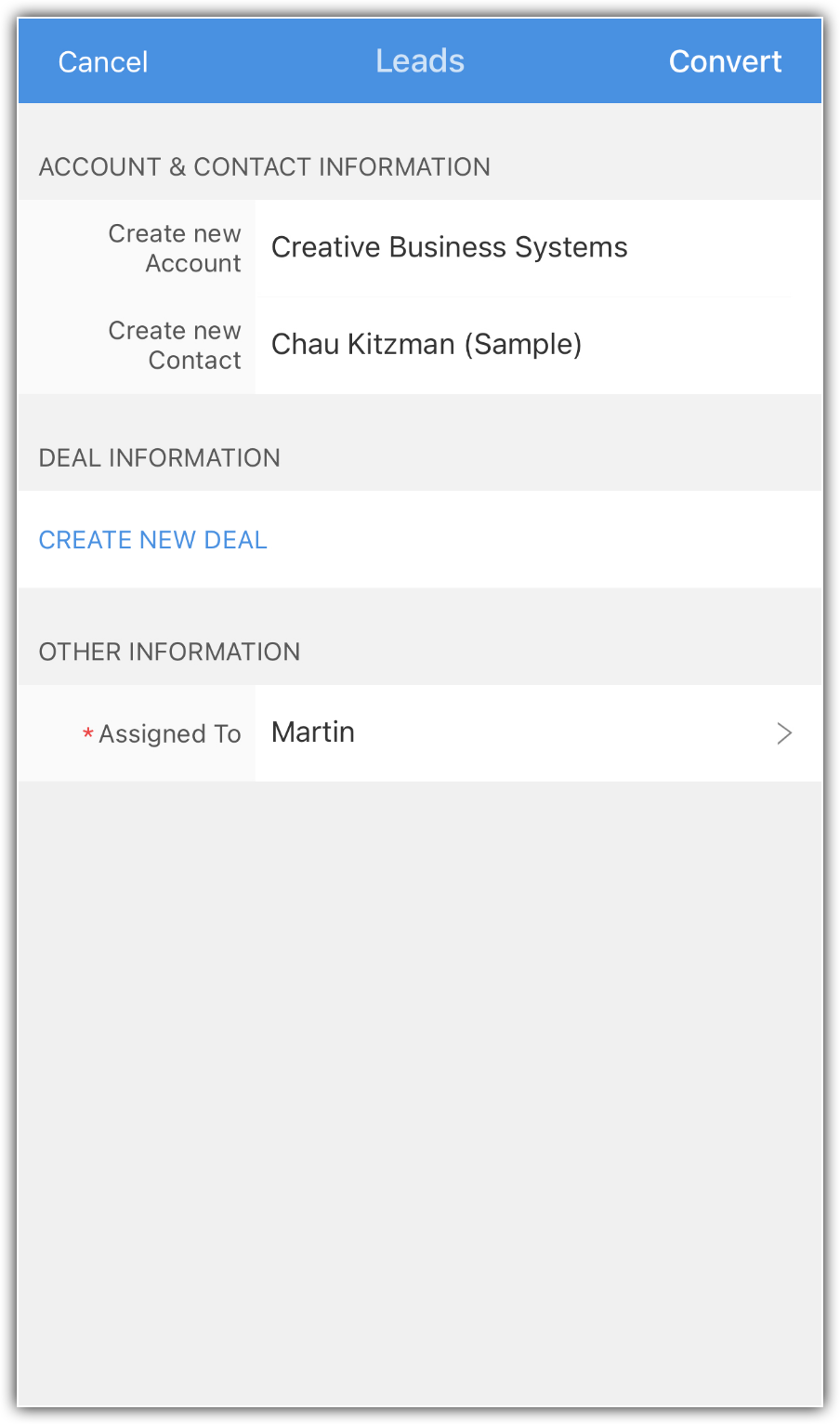
Task: Tap Convert to convert the lead
Action: point(725,62)
